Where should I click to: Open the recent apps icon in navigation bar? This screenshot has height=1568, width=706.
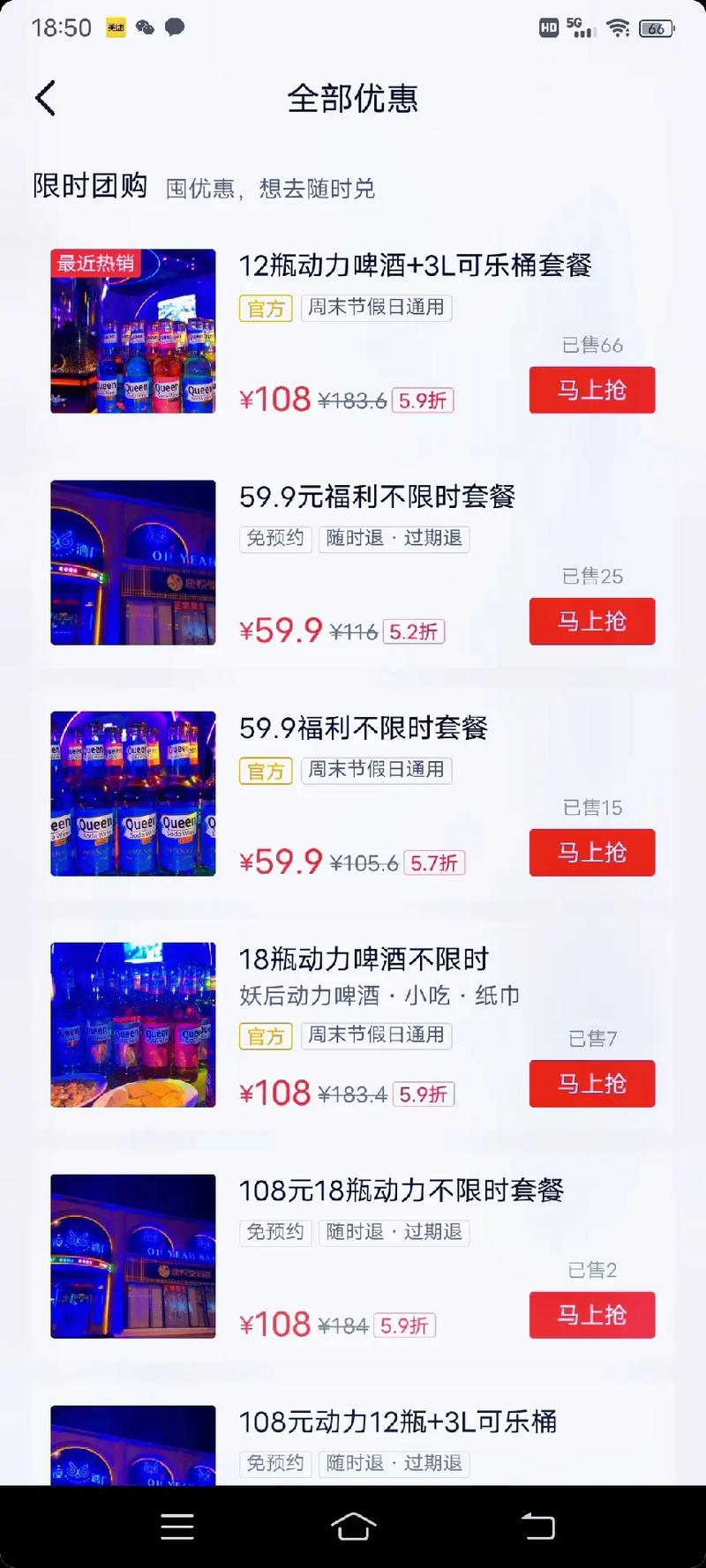click(x=177, y=1524)
